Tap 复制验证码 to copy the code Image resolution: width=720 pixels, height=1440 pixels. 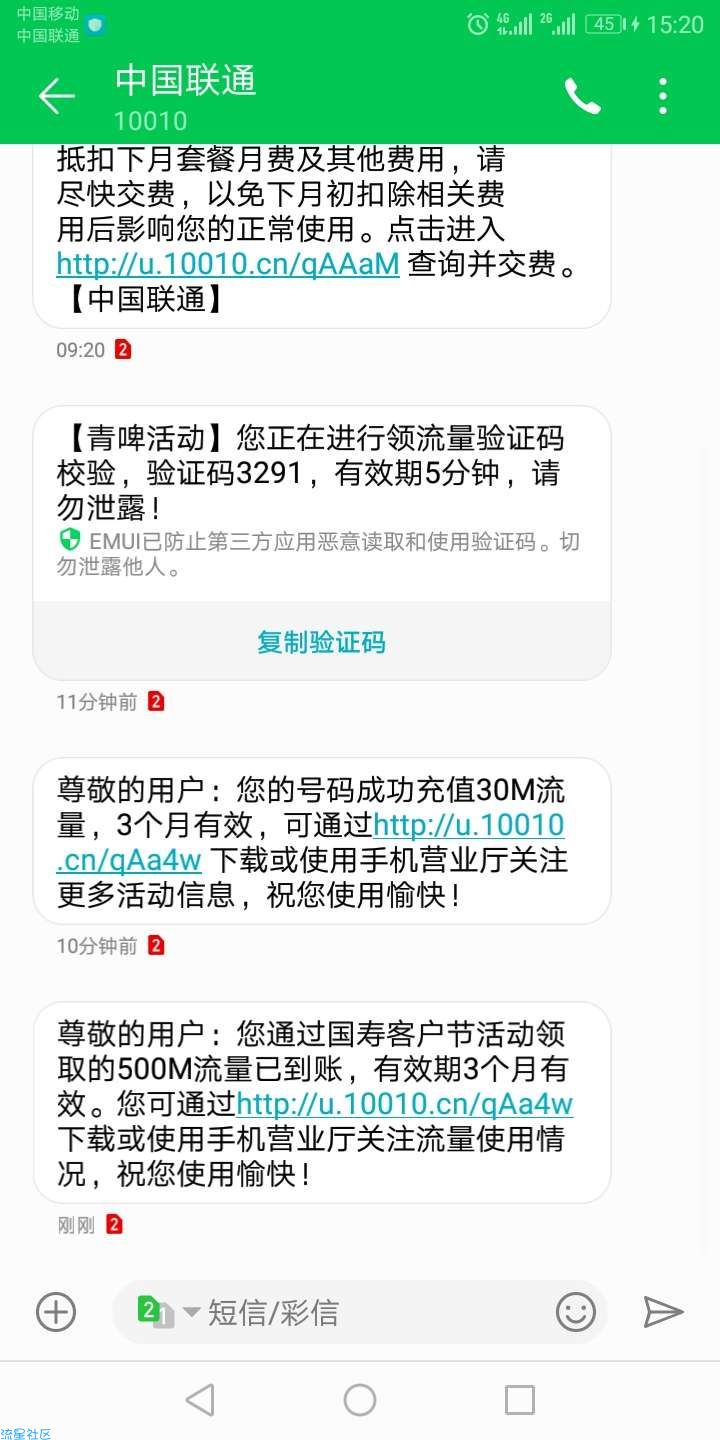tap(321, 642)
